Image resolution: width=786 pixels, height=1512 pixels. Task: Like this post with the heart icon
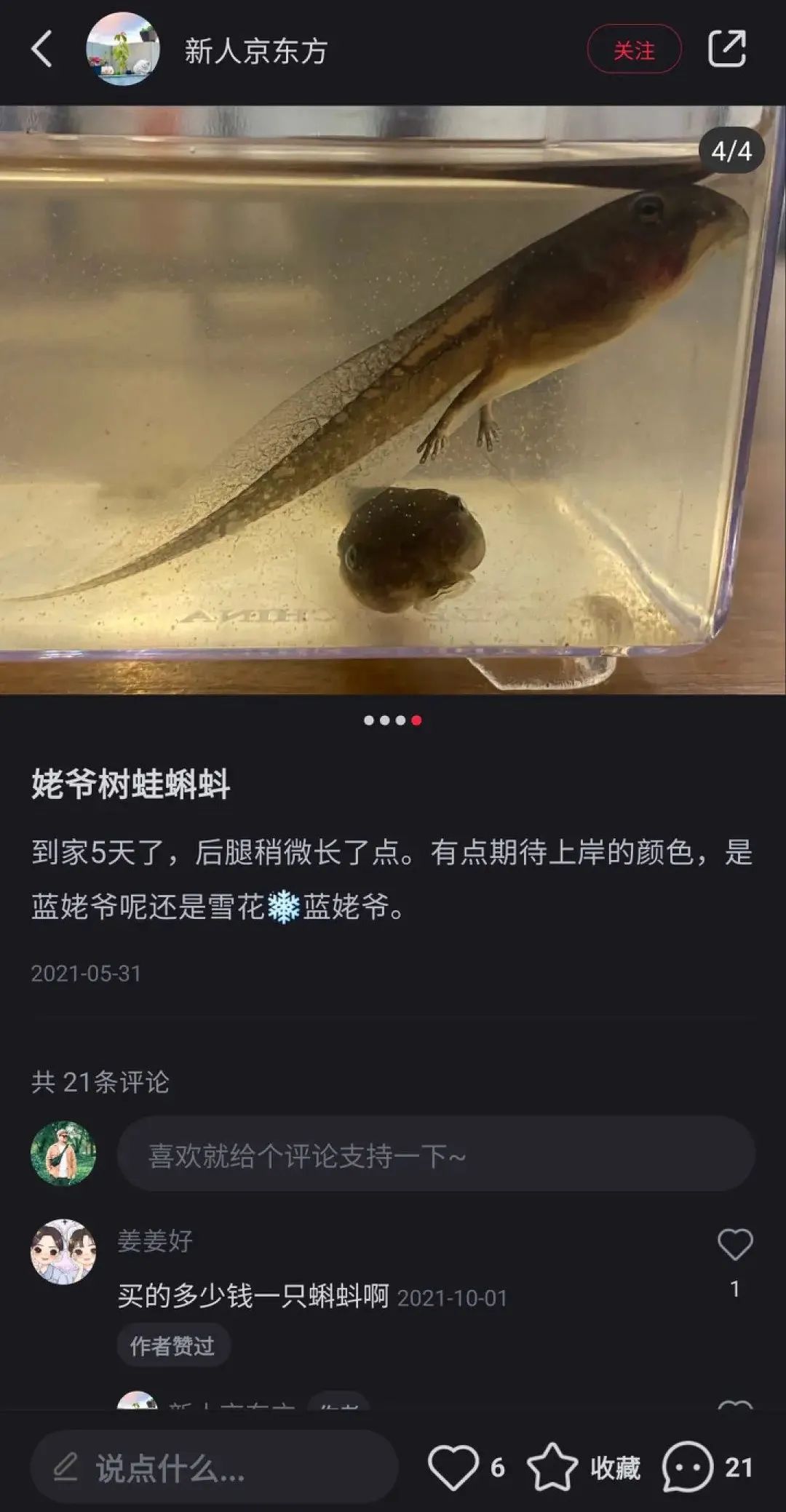point(453,1467)
